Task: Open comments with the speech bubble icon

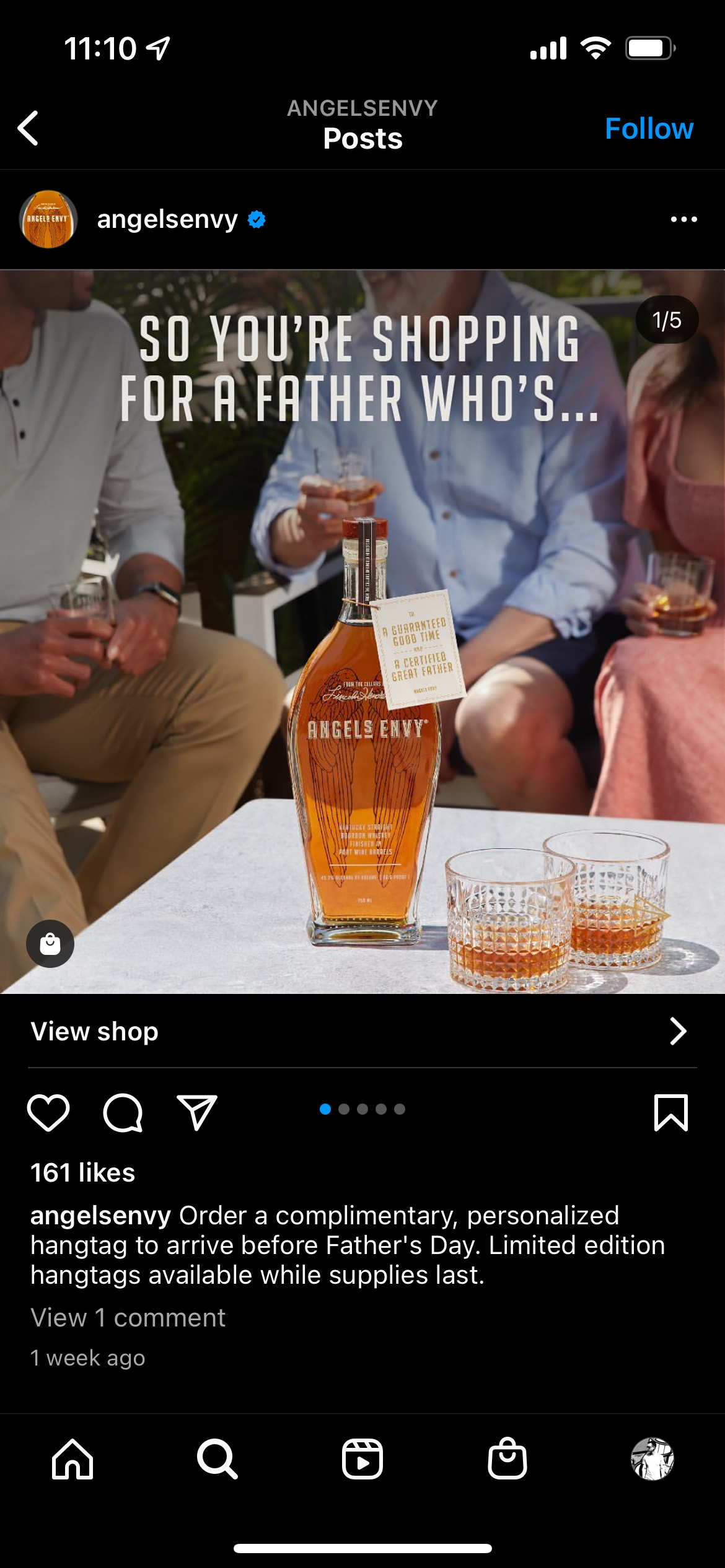Action: pyautogui.click(x=123, y=1112)
